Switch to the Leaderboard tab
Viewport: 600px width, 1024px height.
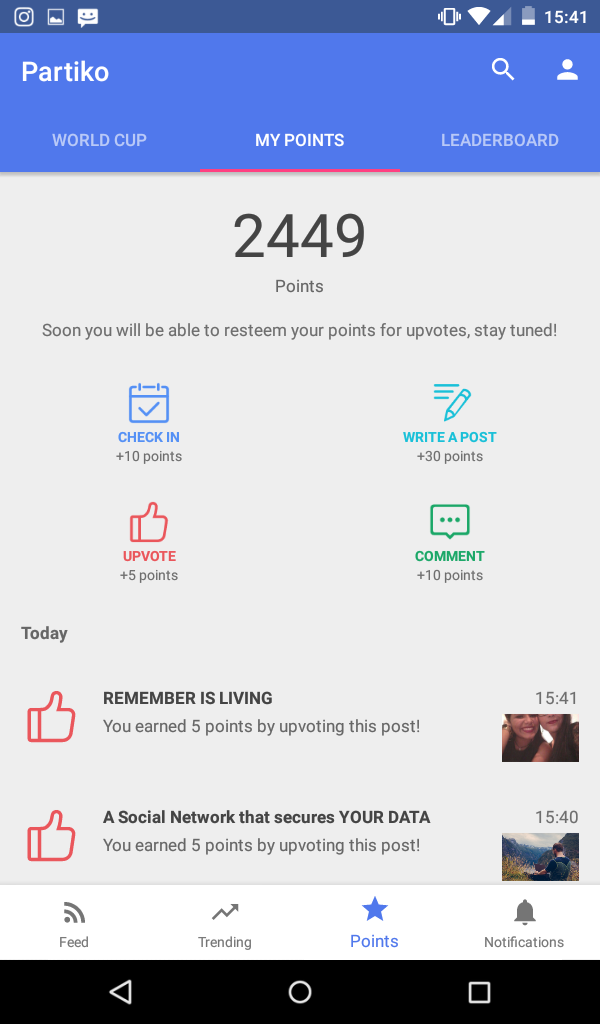pyautogui.click(x=499, y=140)
